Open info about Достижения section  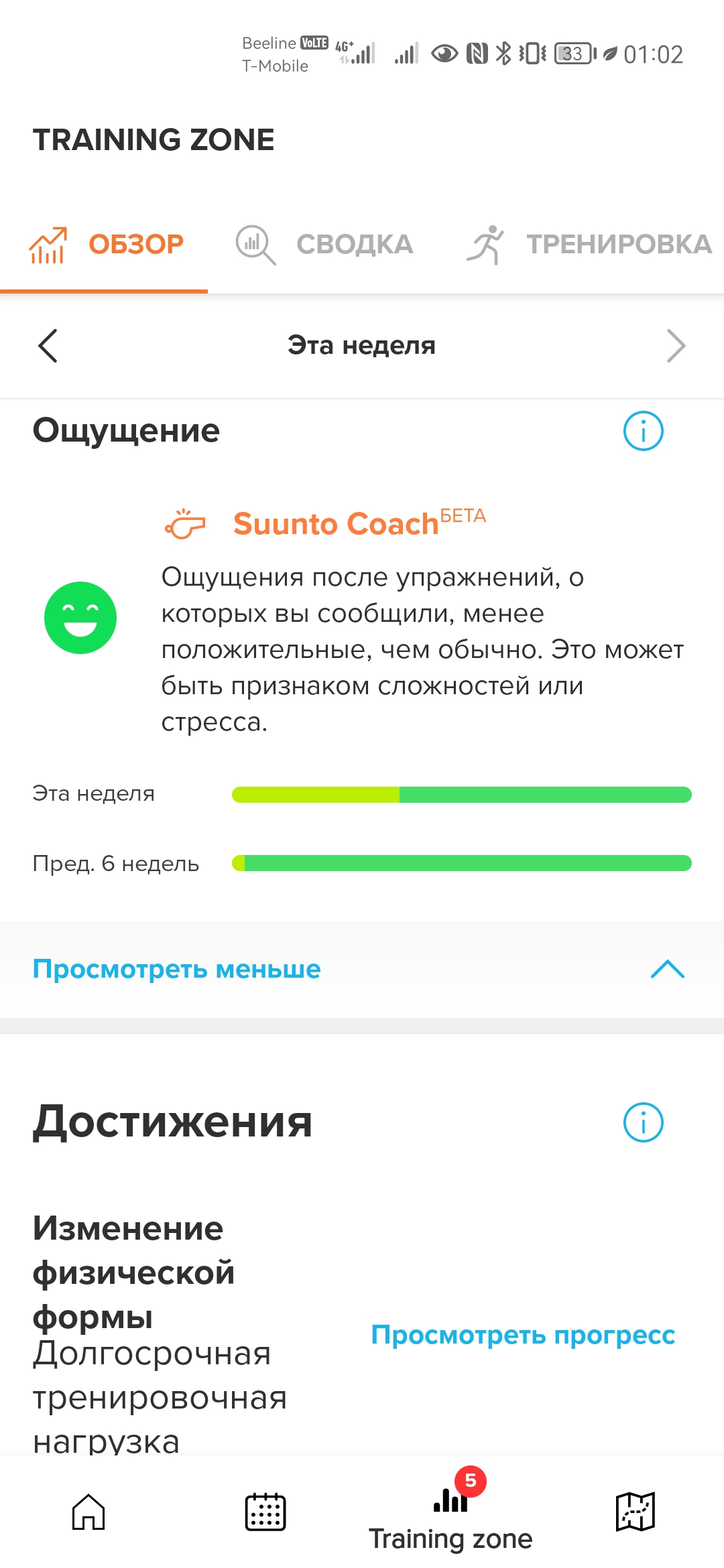[x=643, y=1122]
